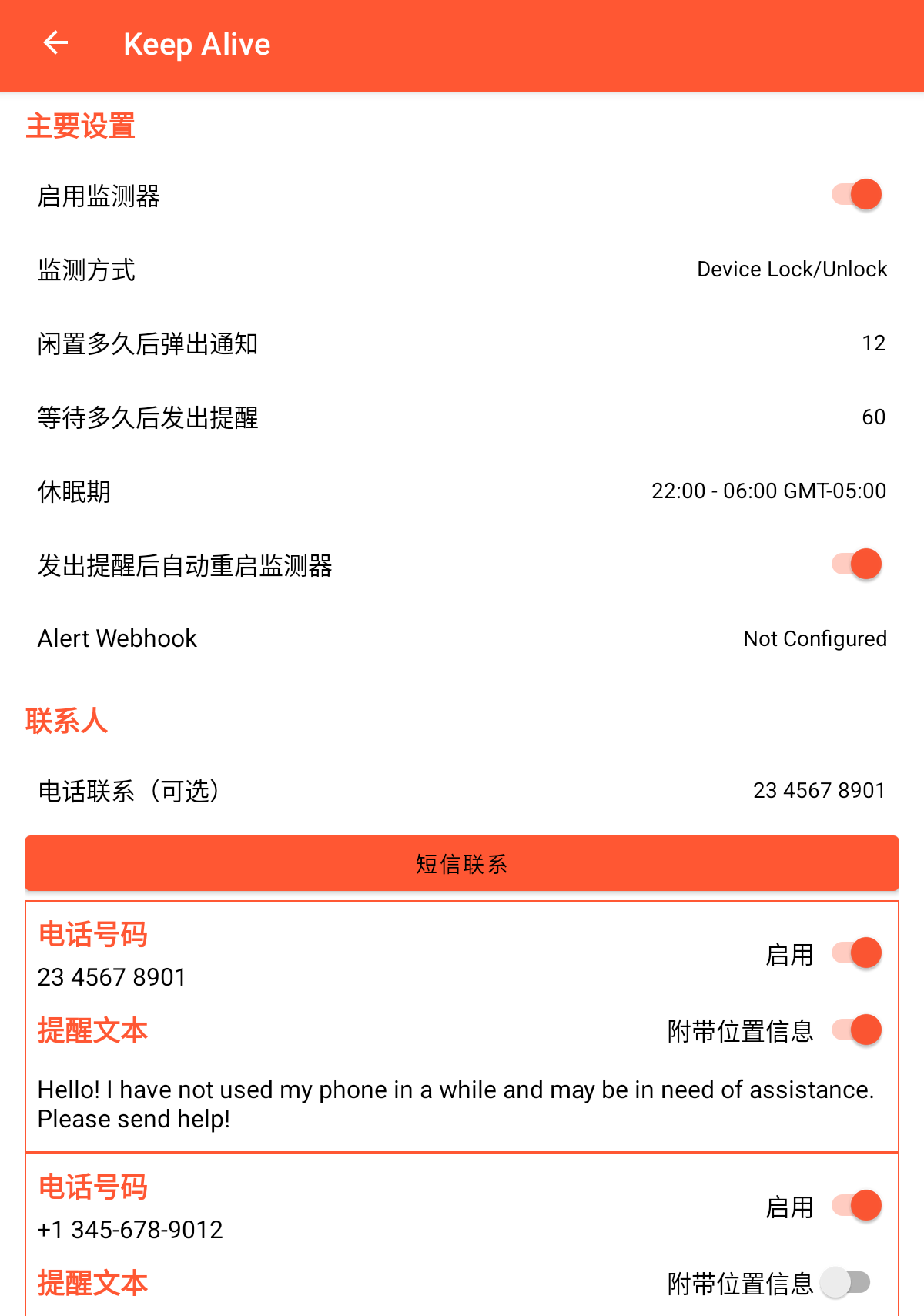This screenshot has width=924, height=1316.
Task: Open 电话联系（可选） phone setting
Action: point(462,791)
